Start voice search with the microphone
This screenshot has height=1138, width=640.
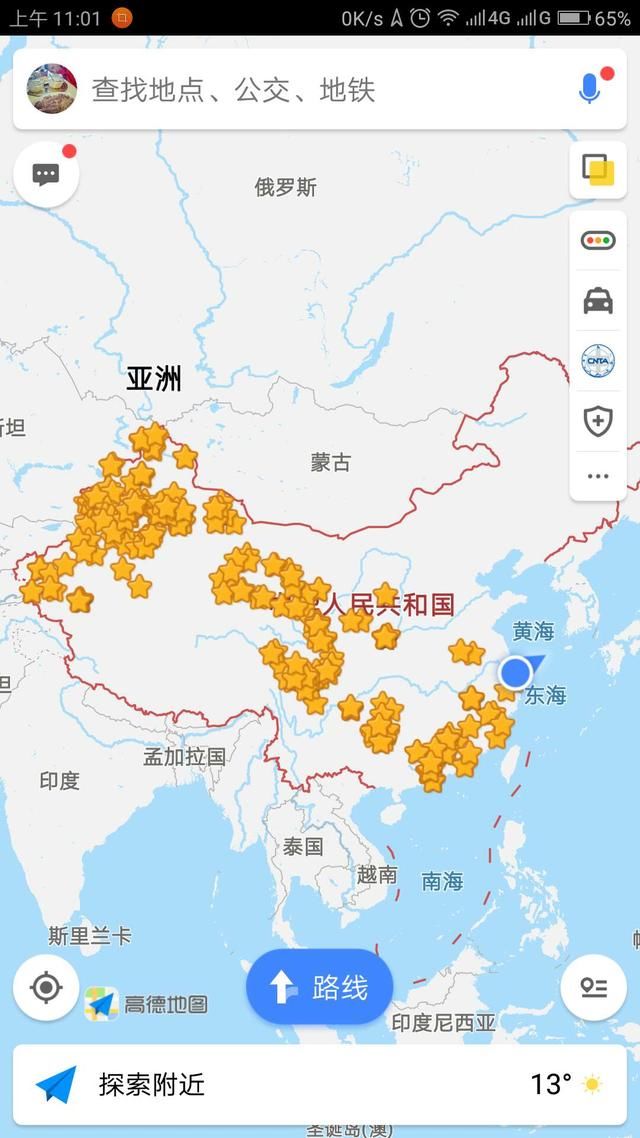coord(591,89)
